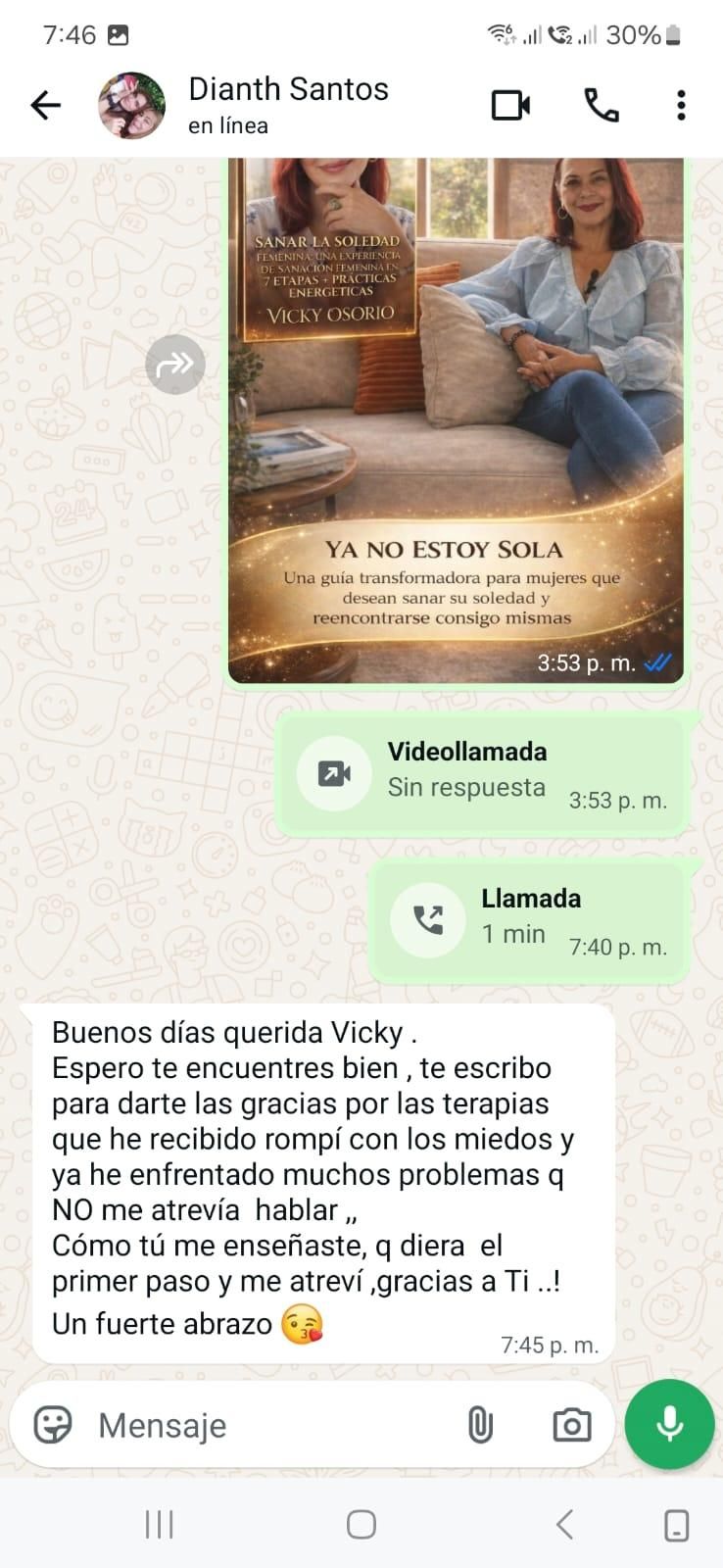
Task: Open the system recent apps view
Action: click(x=159, y=1524)
